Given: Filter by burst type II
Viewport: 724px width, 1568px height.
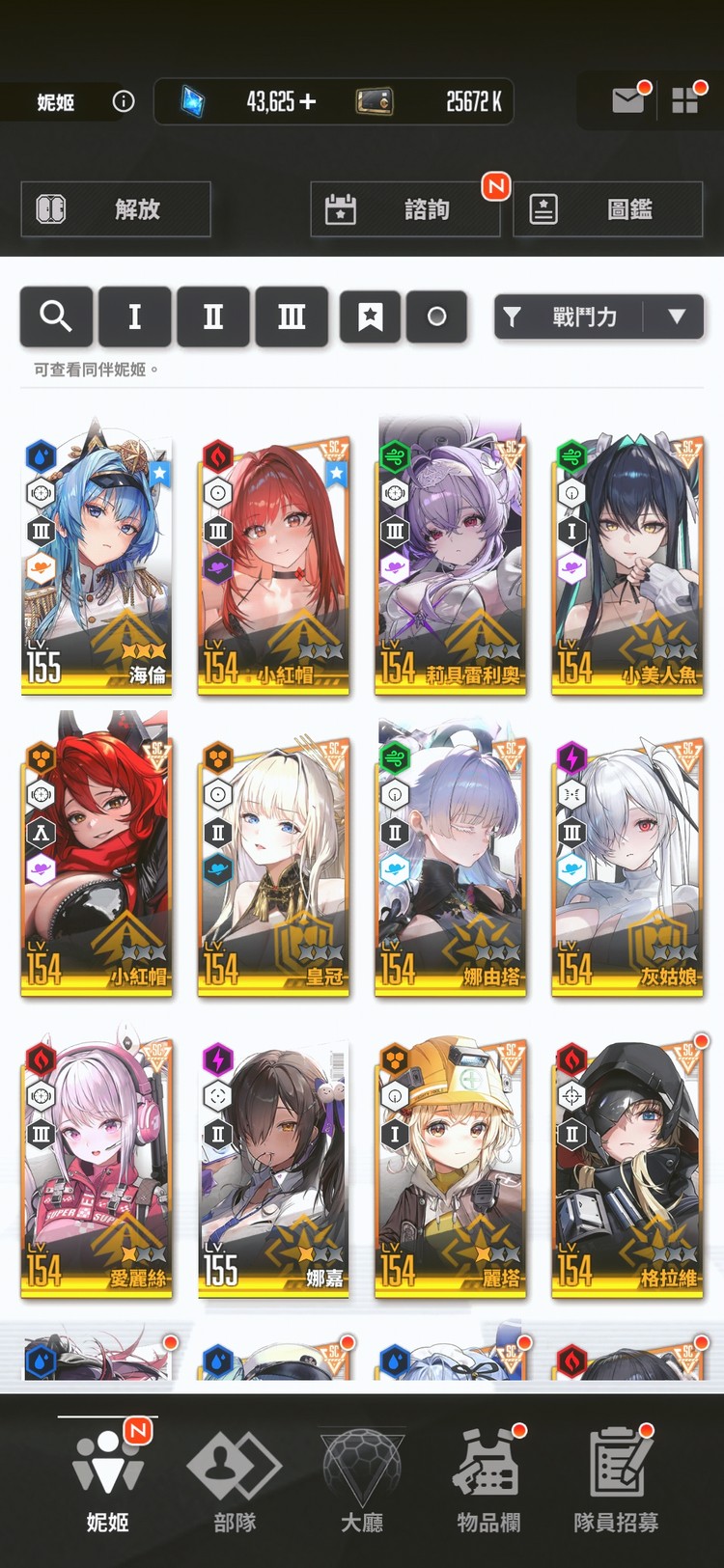Looking at the screenshot, I should (213, 316).
